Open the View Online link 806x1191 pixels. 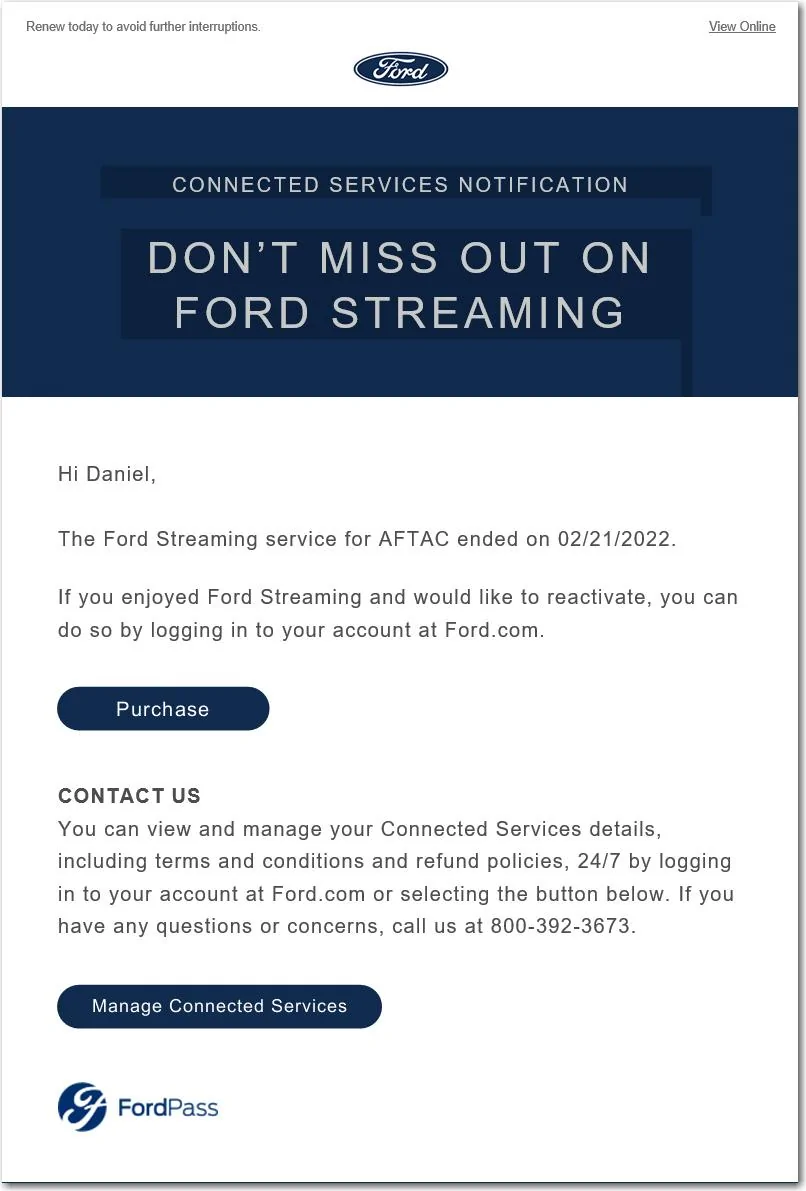click(x=741, y=27)
